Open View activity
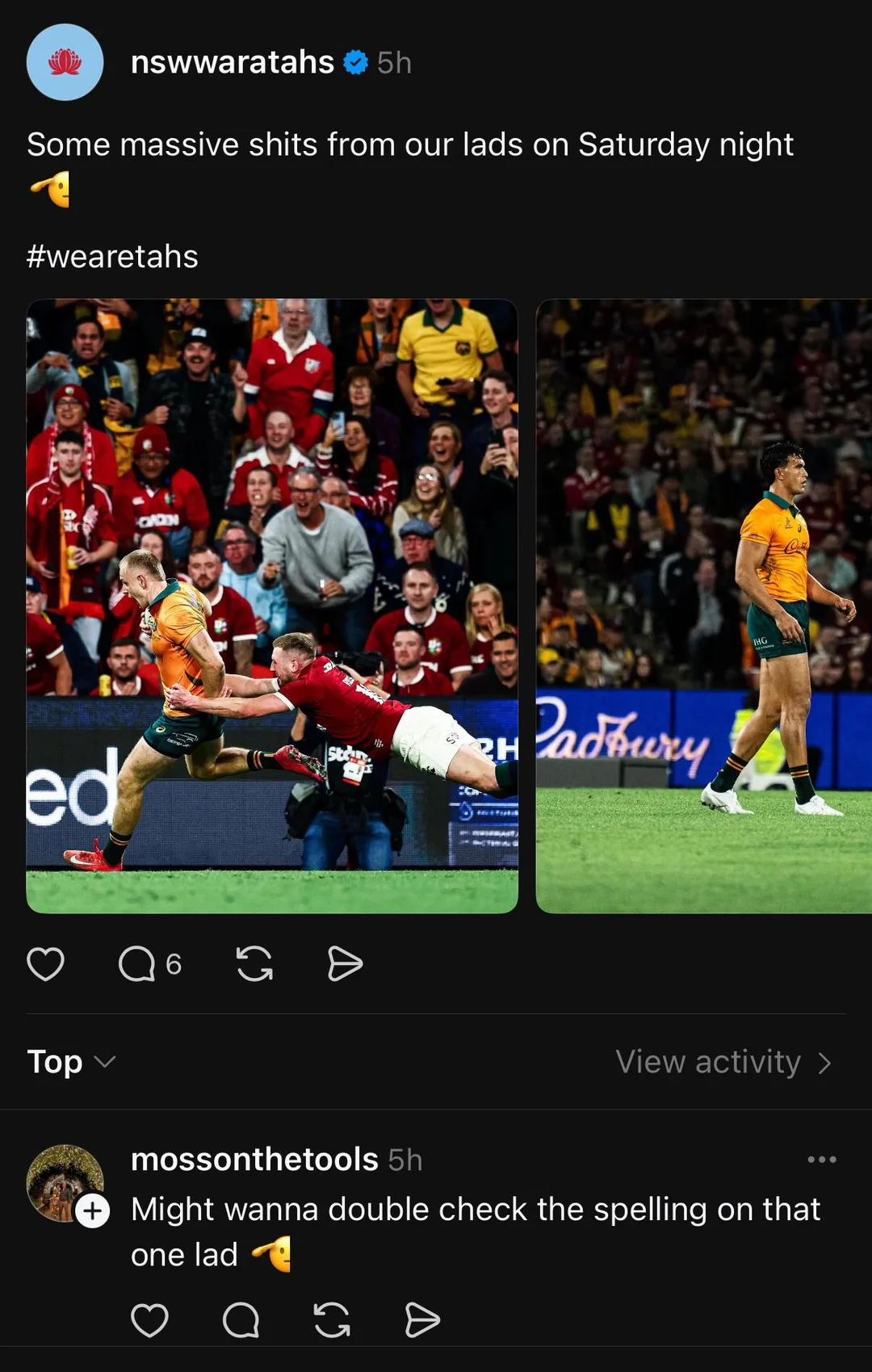Viewport: 872px width, 1372px height. 723,1062
